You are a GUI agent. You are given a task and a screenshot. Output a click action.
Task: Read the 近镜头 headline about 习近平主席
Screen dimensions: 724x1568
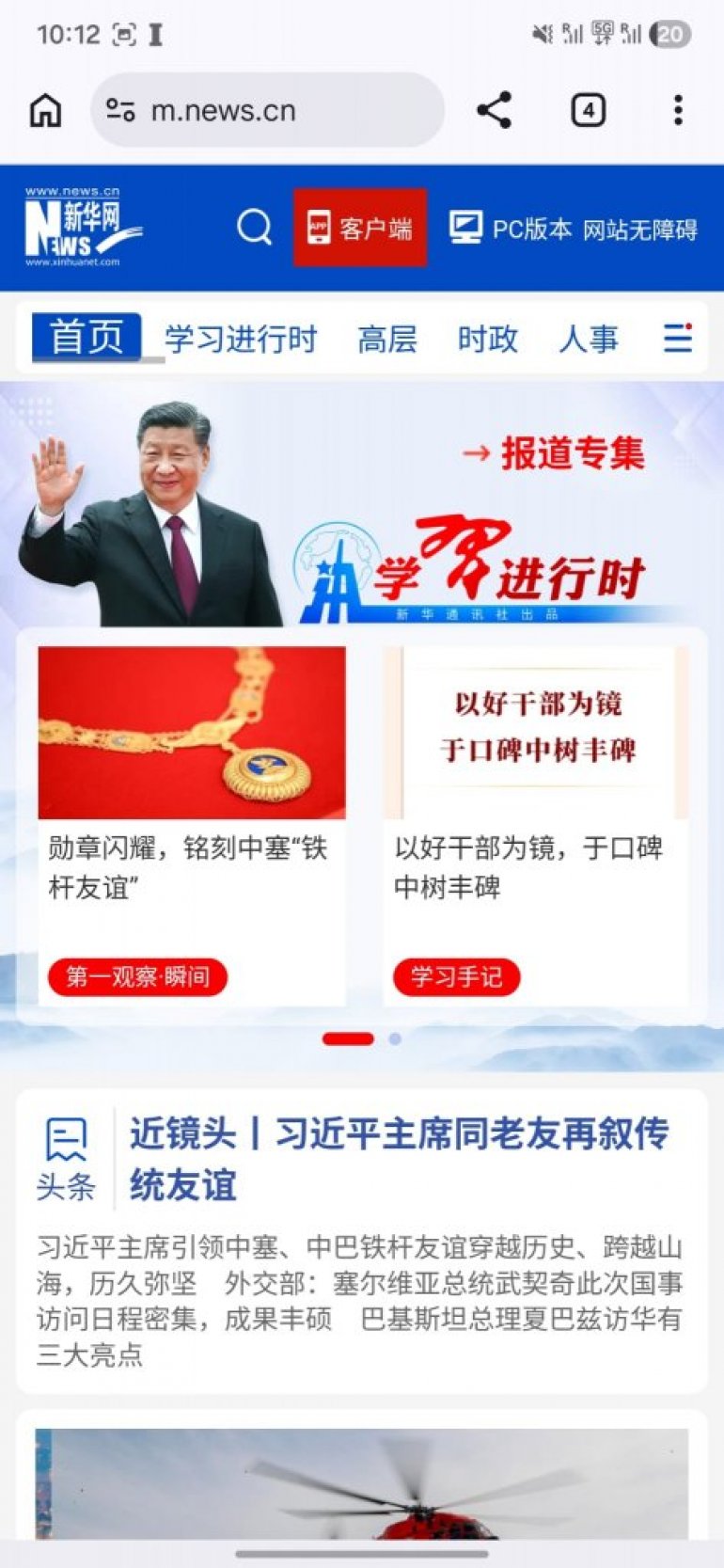[x=399, y=1159]
